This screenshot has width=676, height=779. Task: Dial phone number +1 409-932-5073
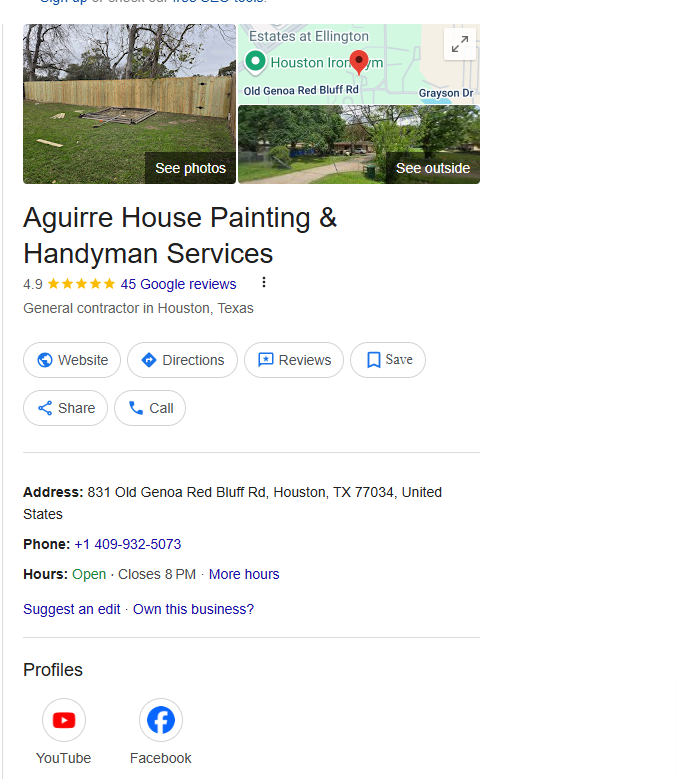tap(127, 544)
